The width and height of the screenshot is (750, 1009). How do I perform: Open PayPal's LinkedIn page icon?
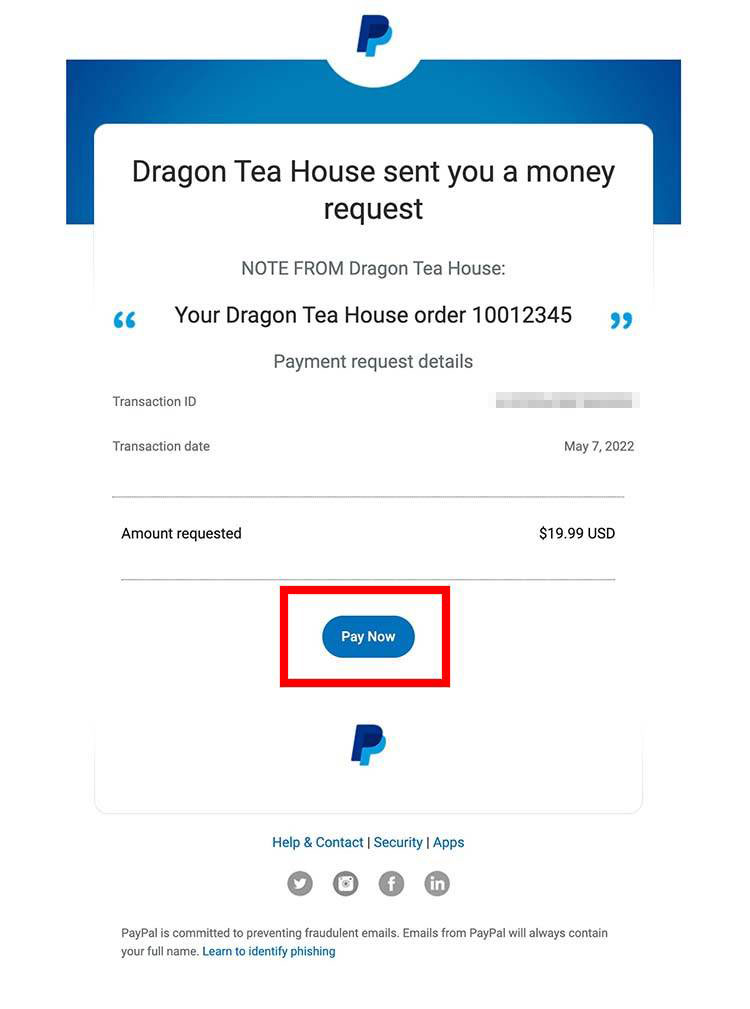[x=437, y=884]
